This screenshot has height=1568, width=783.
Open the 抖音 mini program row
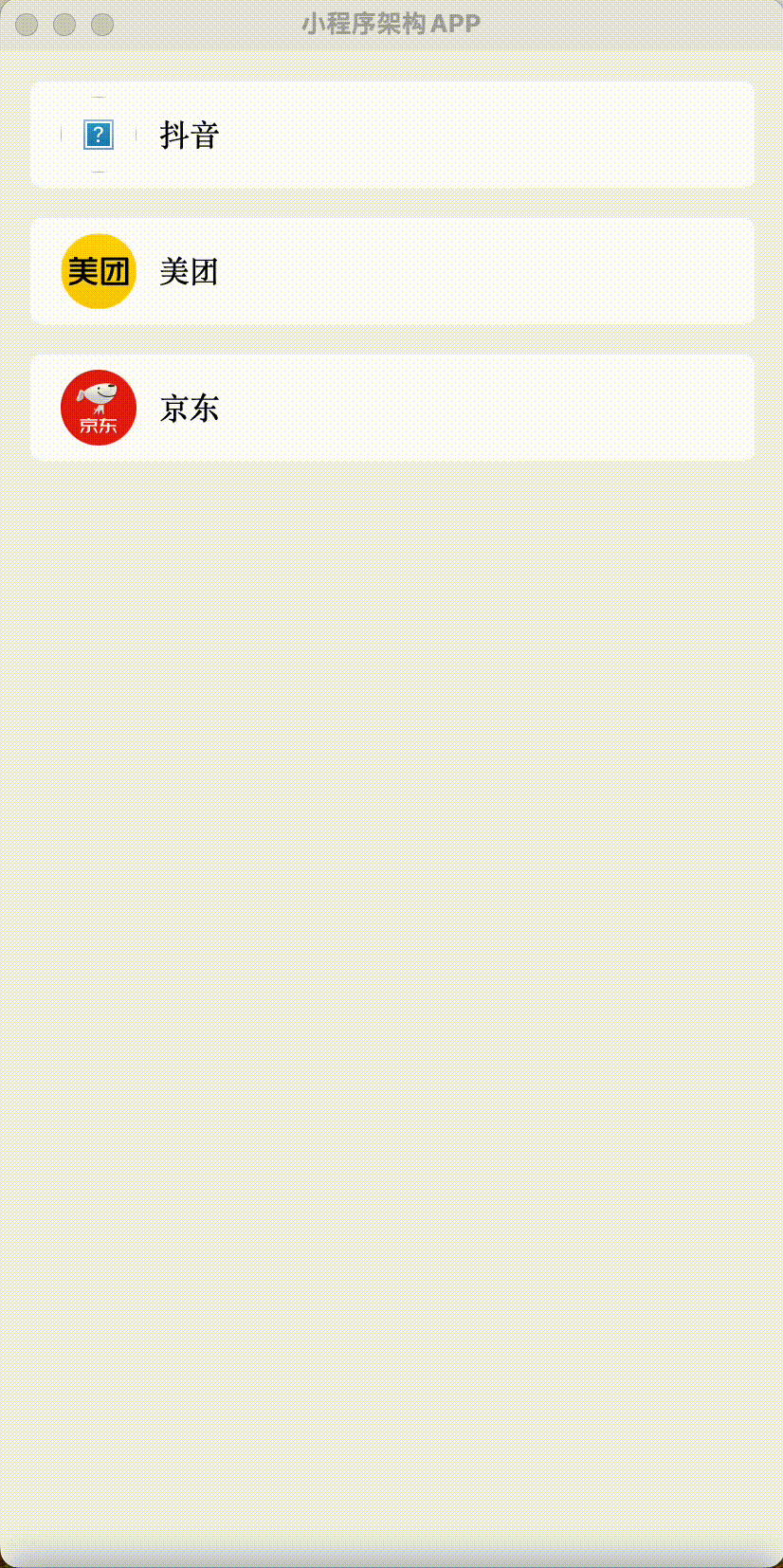(391, 135)
